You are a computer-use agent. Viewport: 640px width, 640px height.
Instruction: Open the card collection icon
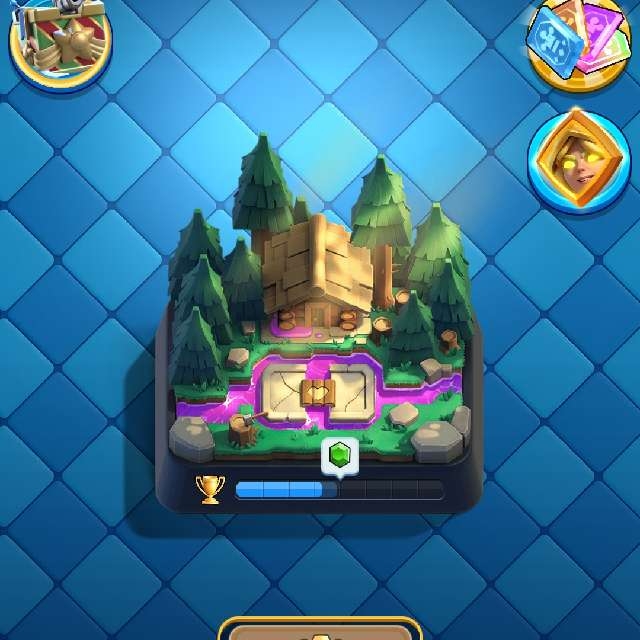coord(577,40)
